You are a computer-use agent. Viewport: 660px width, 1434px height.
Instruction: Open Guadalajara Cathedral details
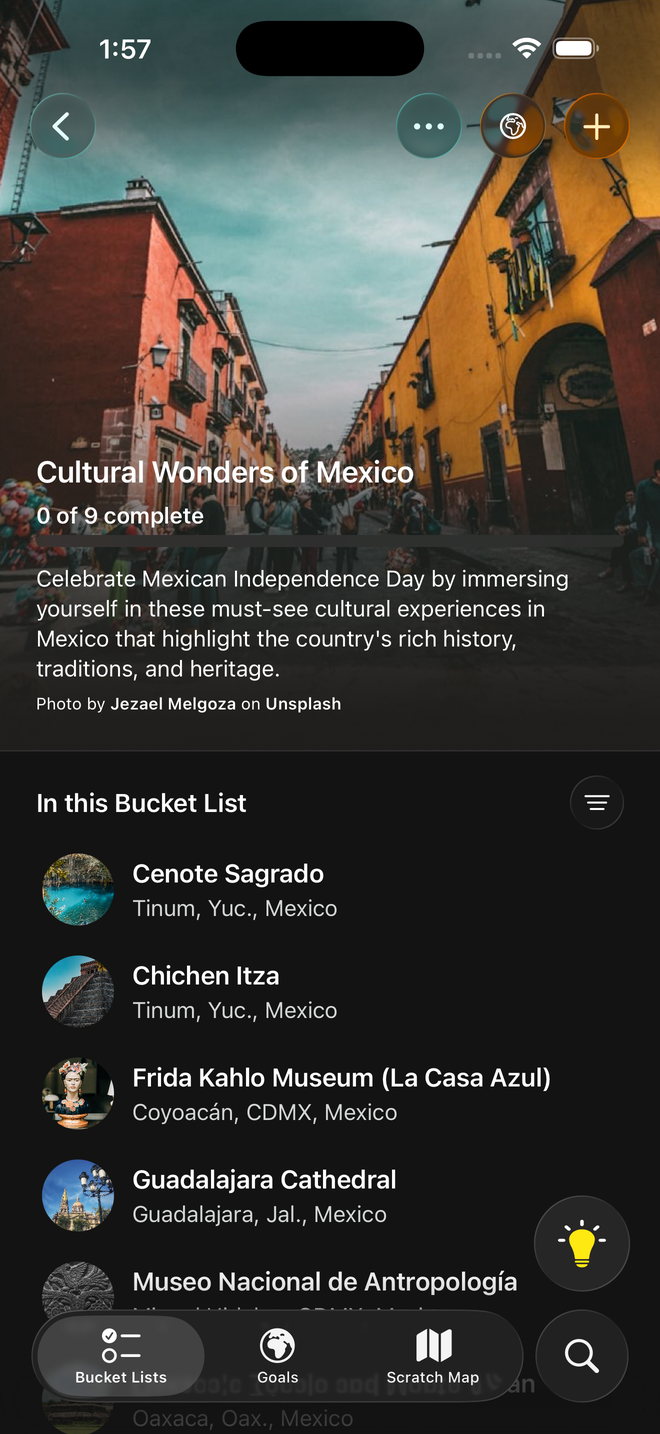pyautogui.click(x=264, y=1195)
